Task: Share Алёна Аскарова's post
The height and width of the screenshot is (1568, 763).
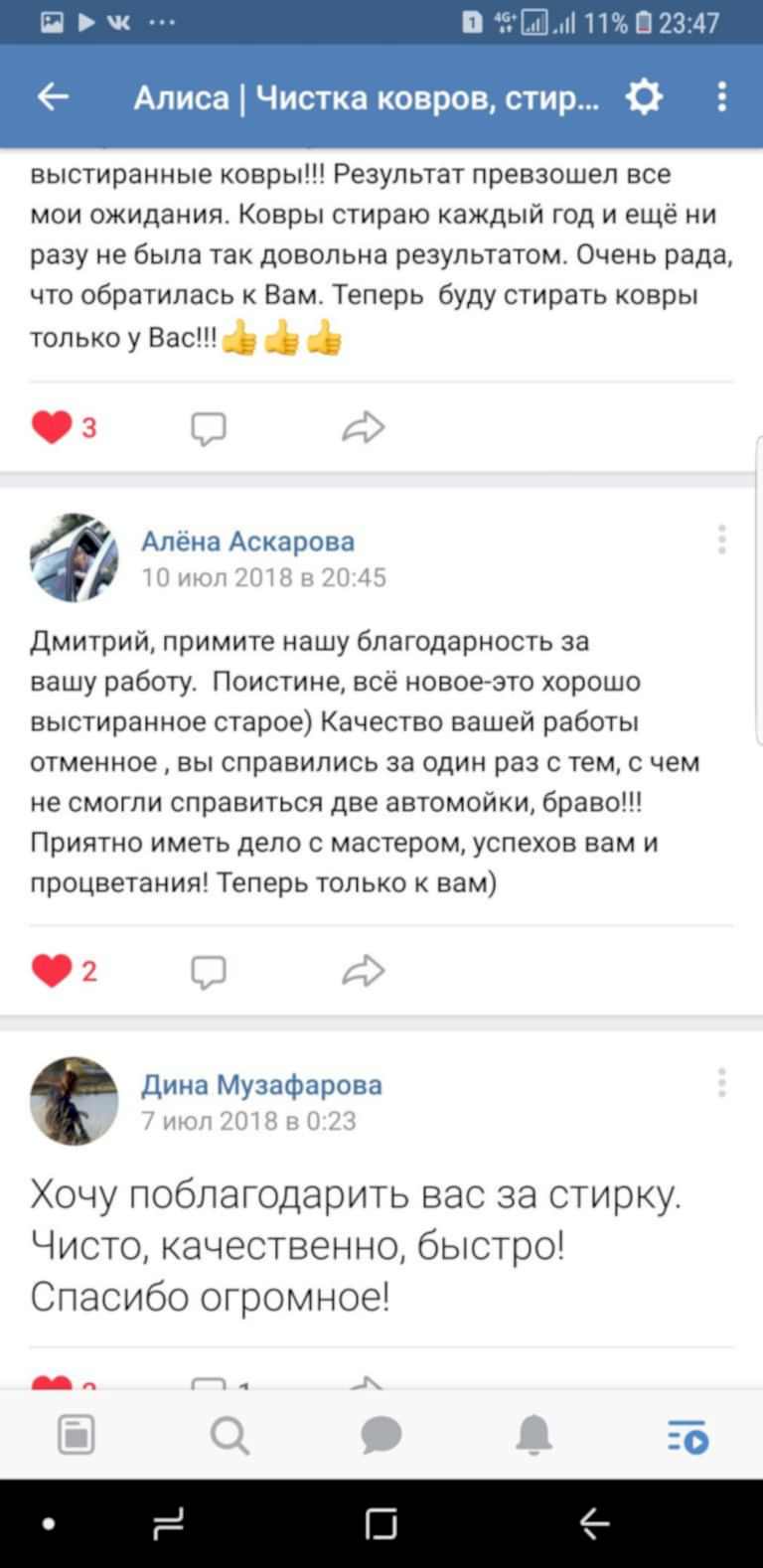Action: click(x=363, y=970)
